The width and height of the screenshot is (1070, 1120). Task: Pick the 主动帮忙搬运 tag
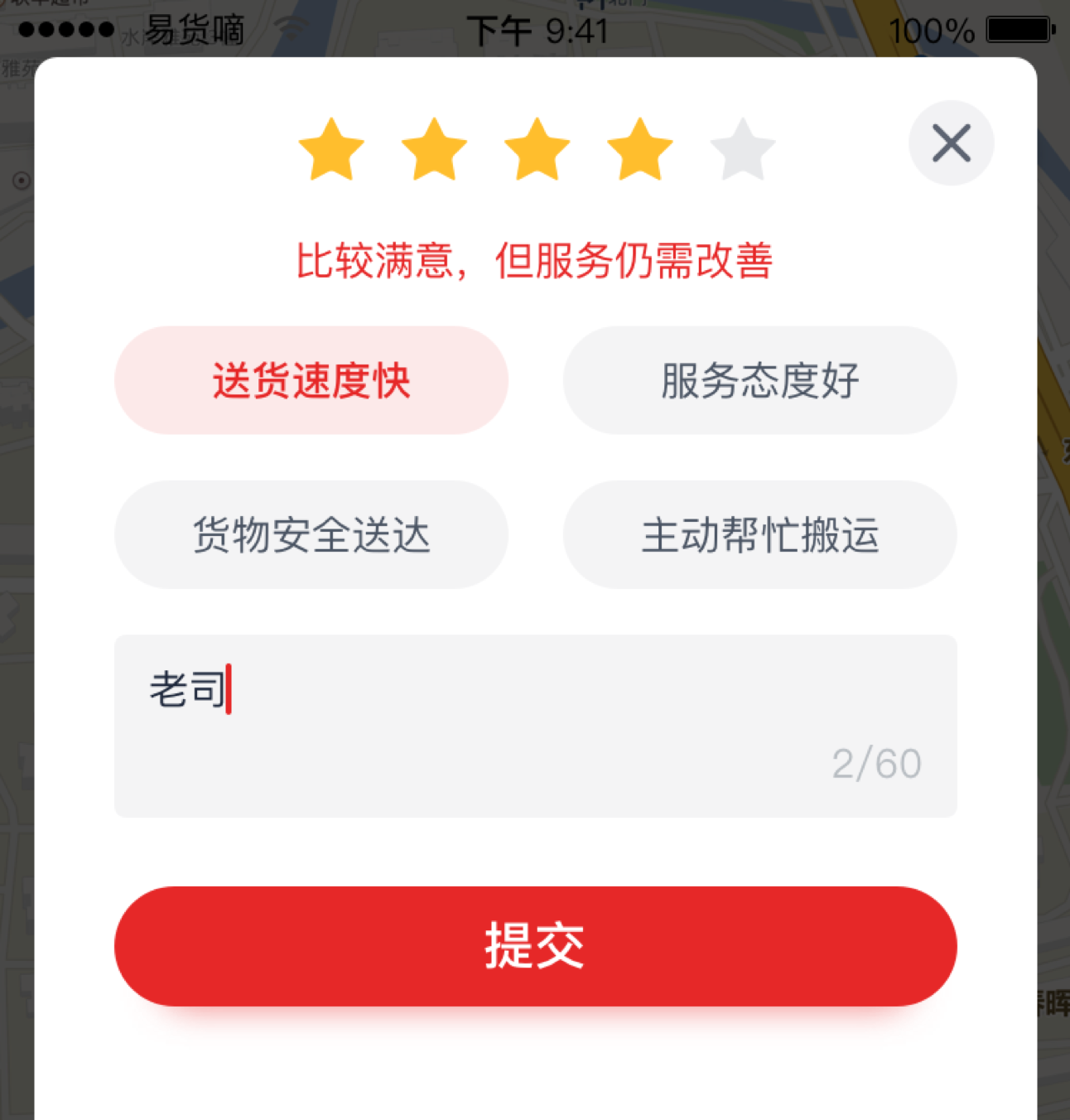pyautogui.click(x=759, y=534)
